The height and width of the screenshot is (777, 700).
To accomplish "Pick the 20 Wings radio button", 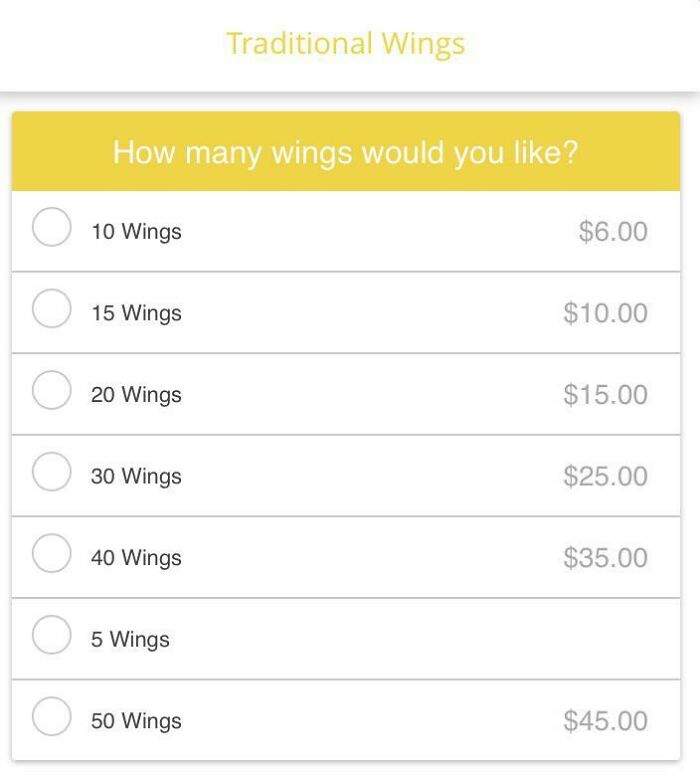I will [x=51, y=390].
